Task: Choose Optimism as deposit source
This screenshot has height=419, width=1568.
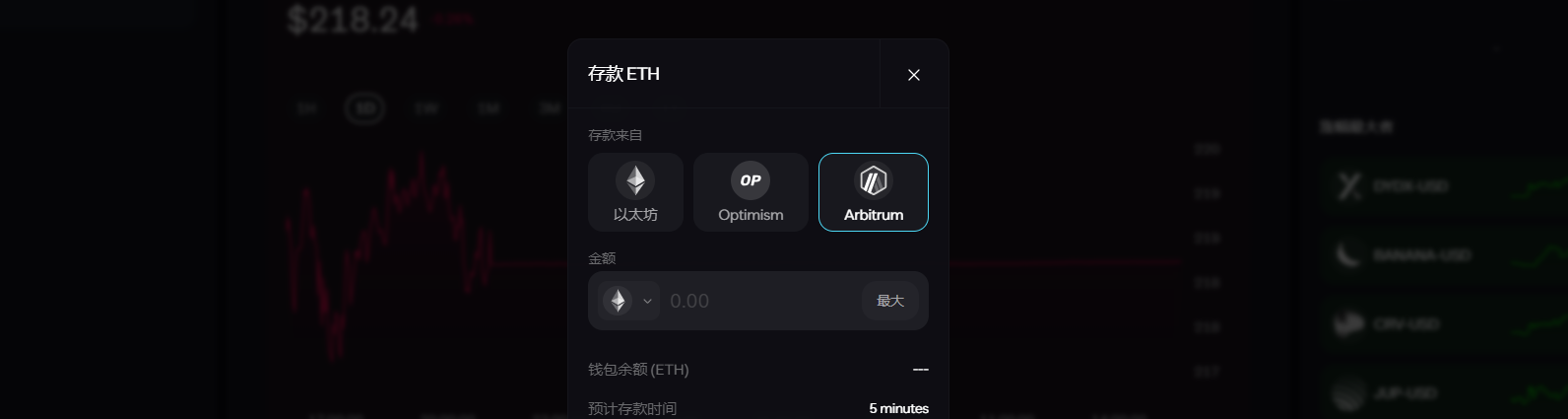Action: point(751,192)
